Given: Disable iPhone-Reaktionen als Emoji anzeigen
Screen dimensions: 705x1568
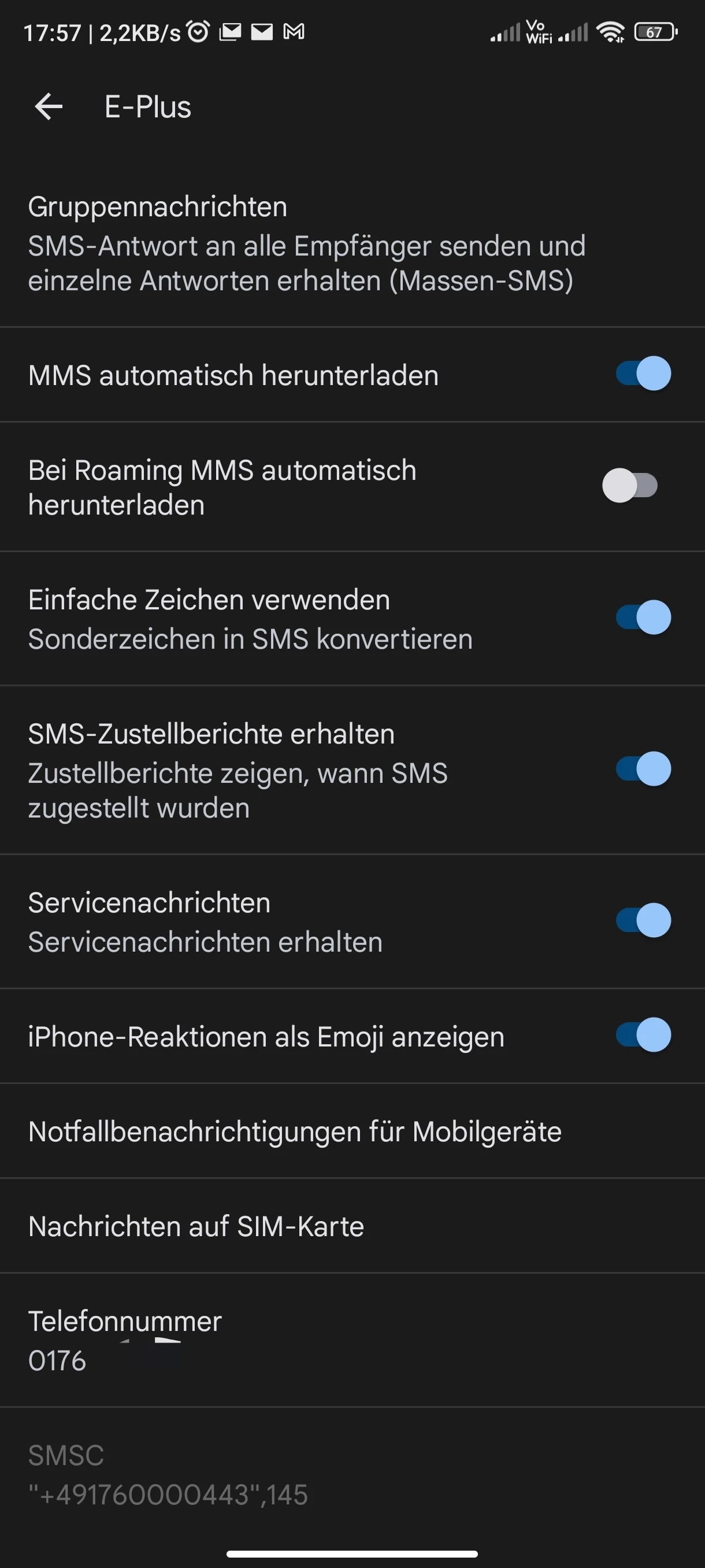Looking at the screenshot, I should point(643,1035).
